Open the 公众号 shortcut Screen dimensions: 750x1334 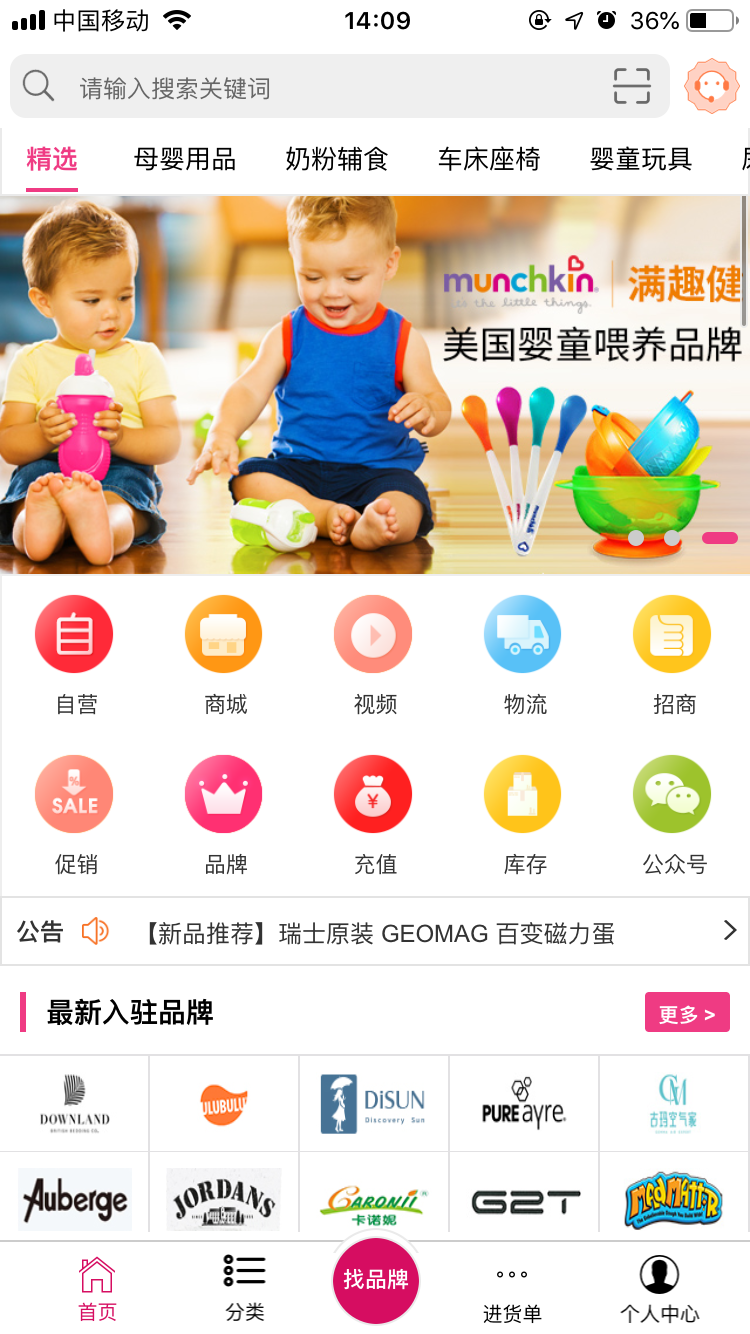[673, 812]
